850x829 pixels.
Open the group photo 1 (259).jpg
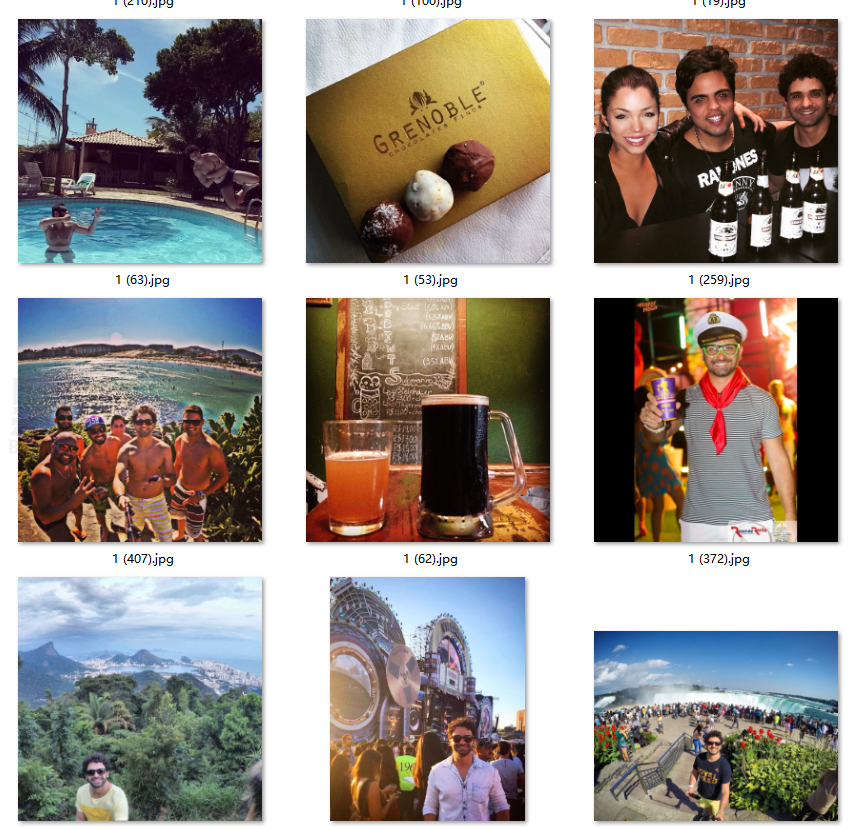(716, 141)
